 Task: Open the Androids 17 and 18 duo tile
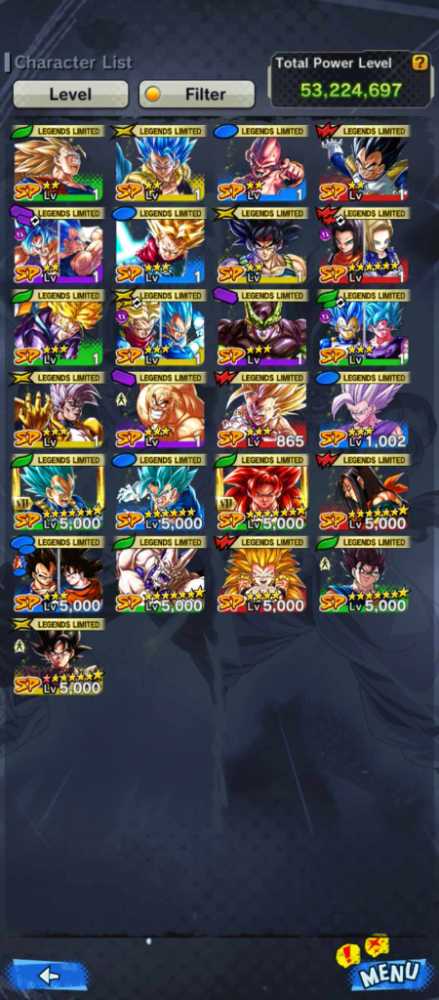pyautogui.click(x=364, y=245)
